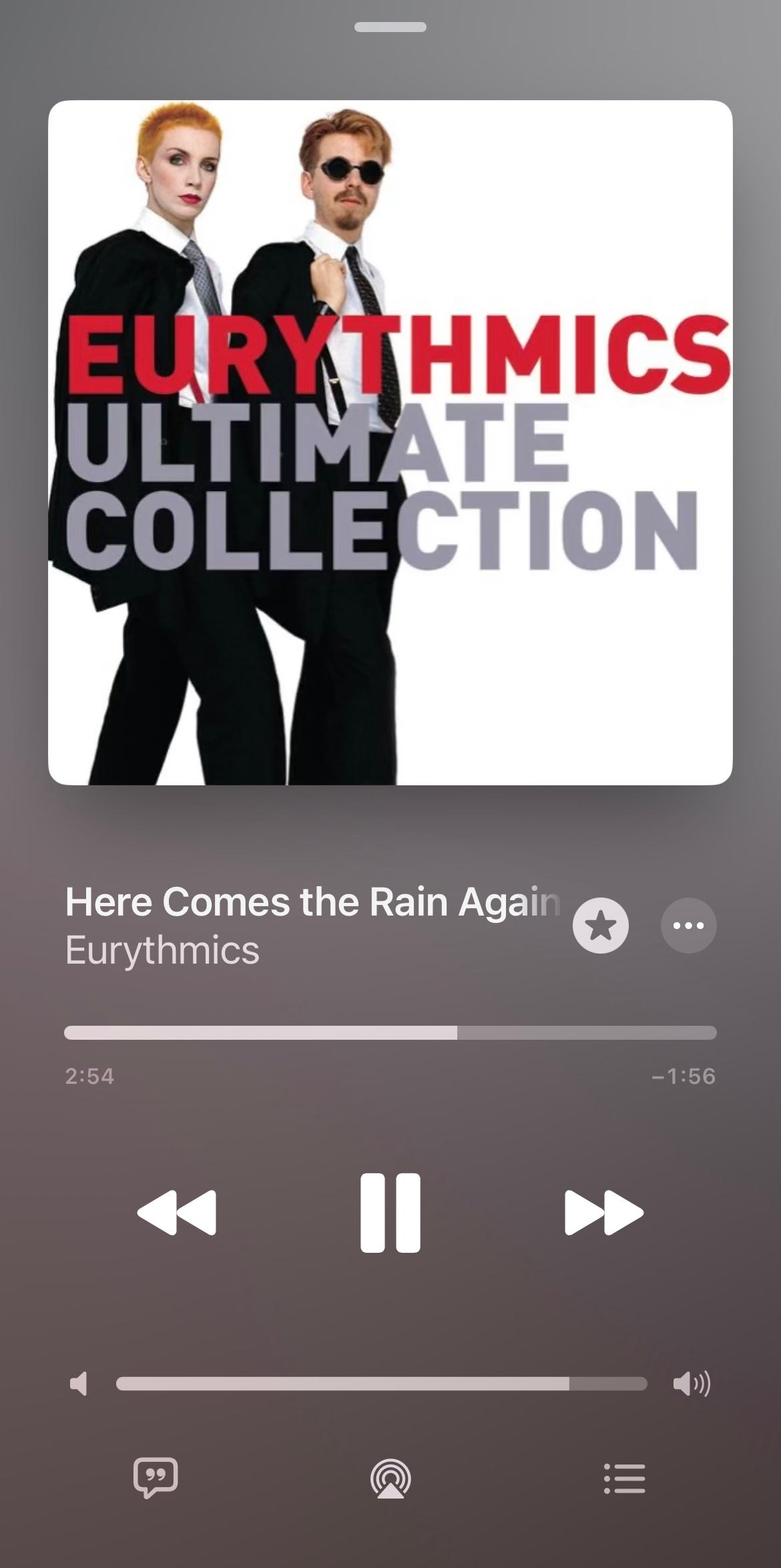
Task: Tap the grabber handle to minimize player
Action: pos(390,27)
